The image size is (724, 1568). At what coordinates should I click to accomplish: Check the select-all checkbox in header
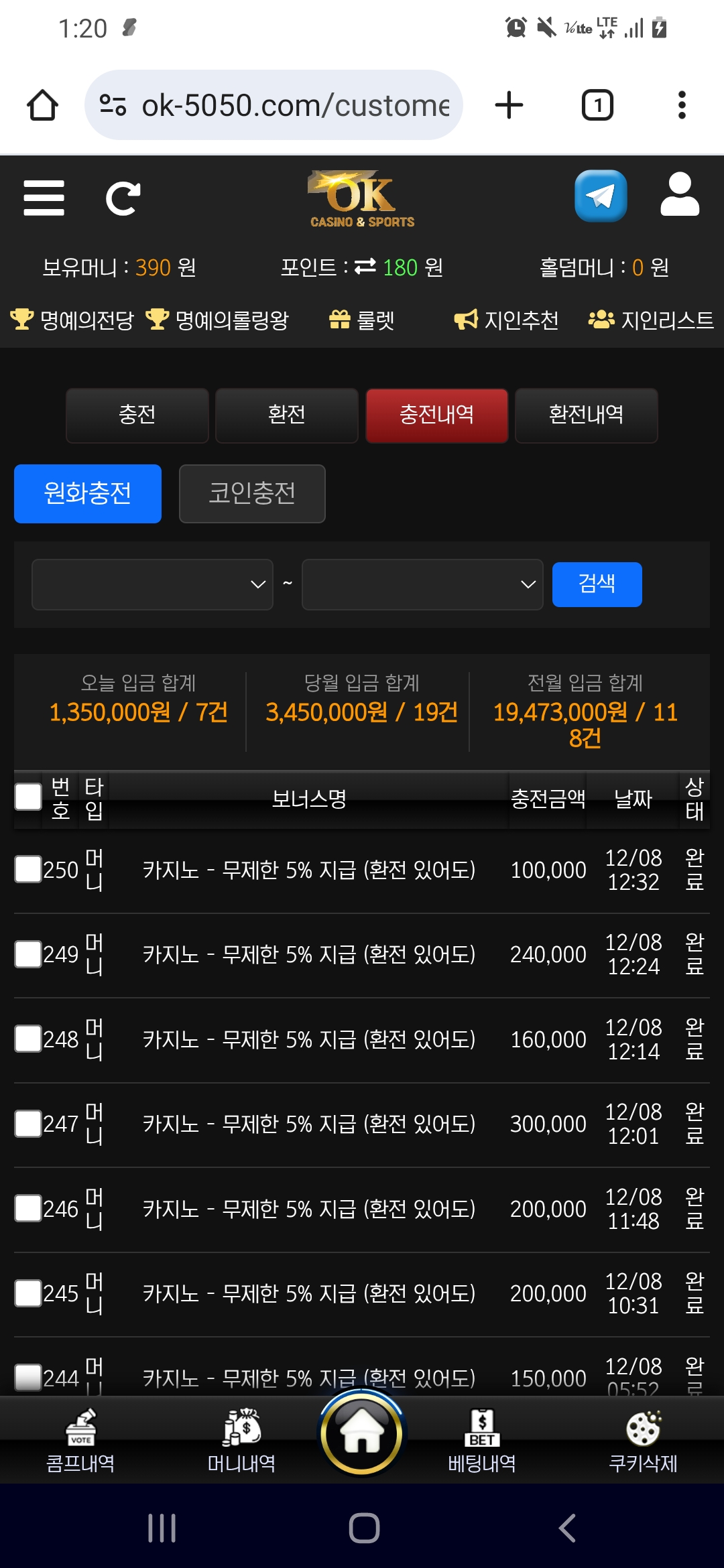pos(28,797)
